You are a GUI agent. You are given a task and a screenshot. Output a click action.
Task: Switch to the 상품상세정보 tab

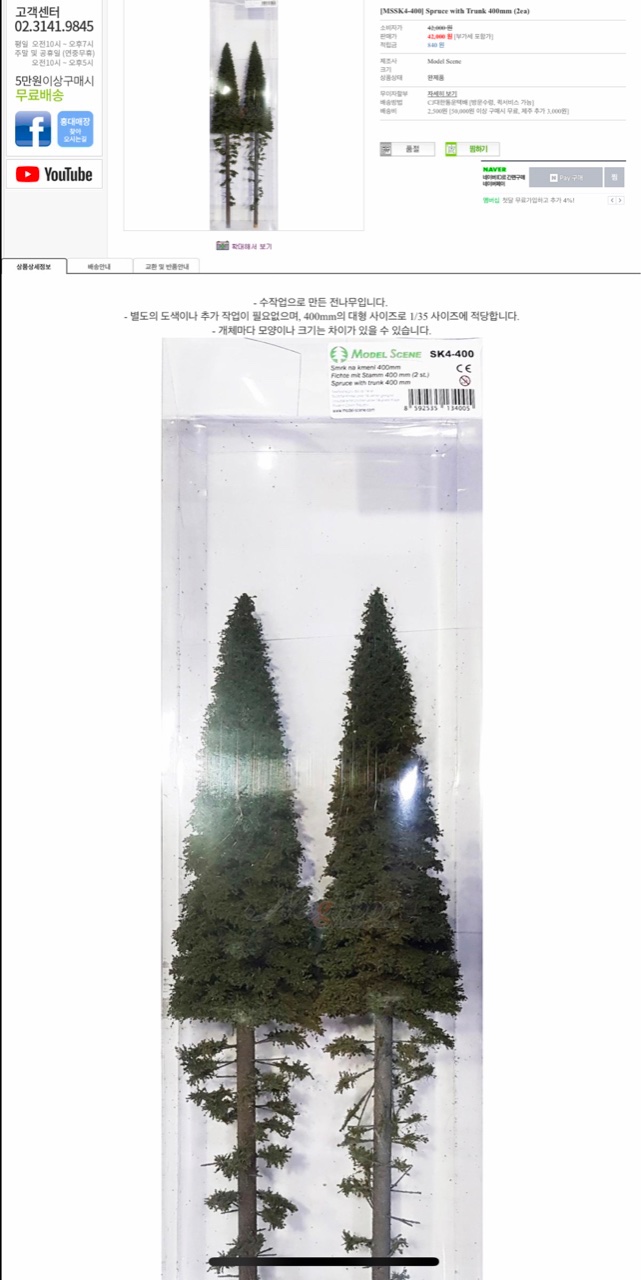(x=33, y=267)
